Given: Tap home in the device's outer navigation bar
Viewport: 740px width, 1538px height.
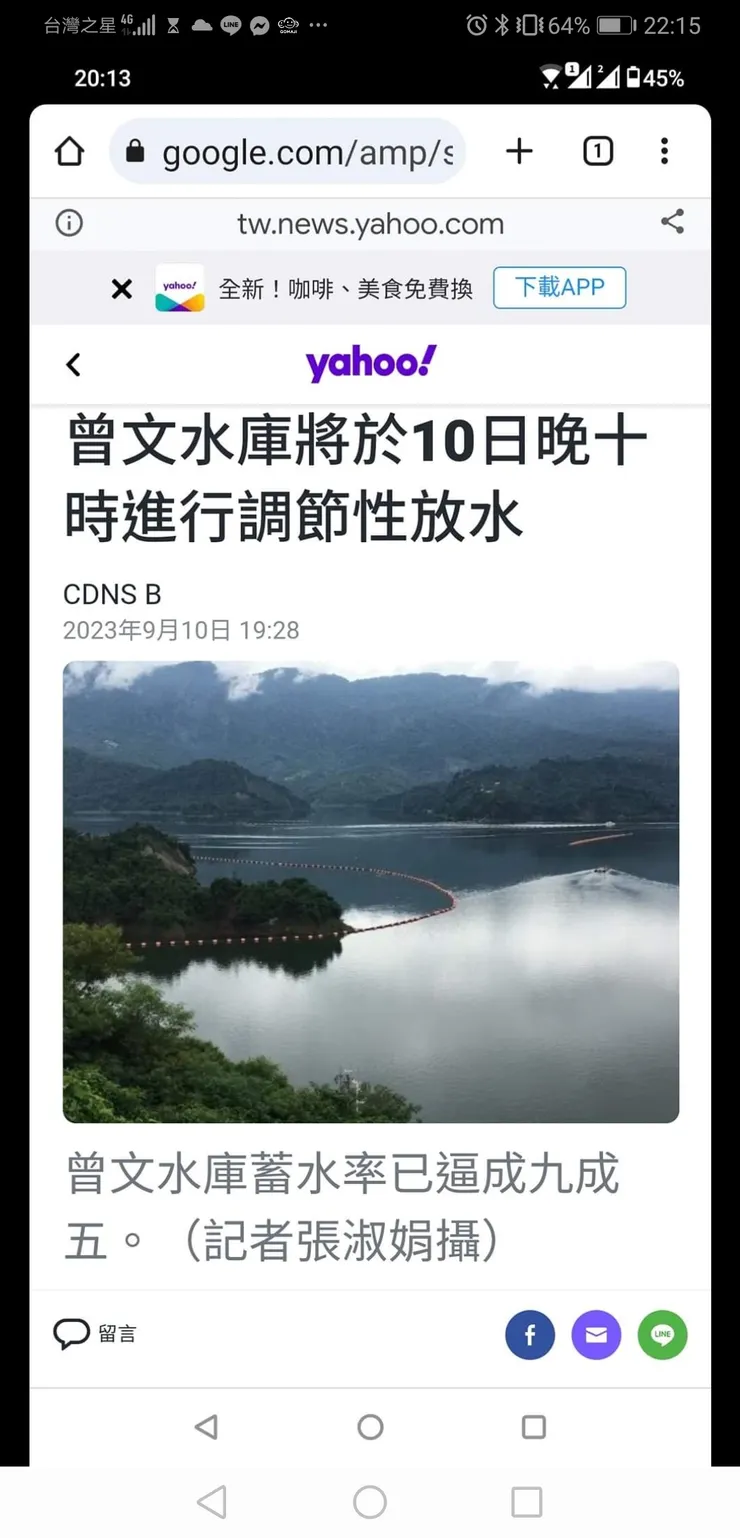Looking at the screenshot, I should 370,1501.
